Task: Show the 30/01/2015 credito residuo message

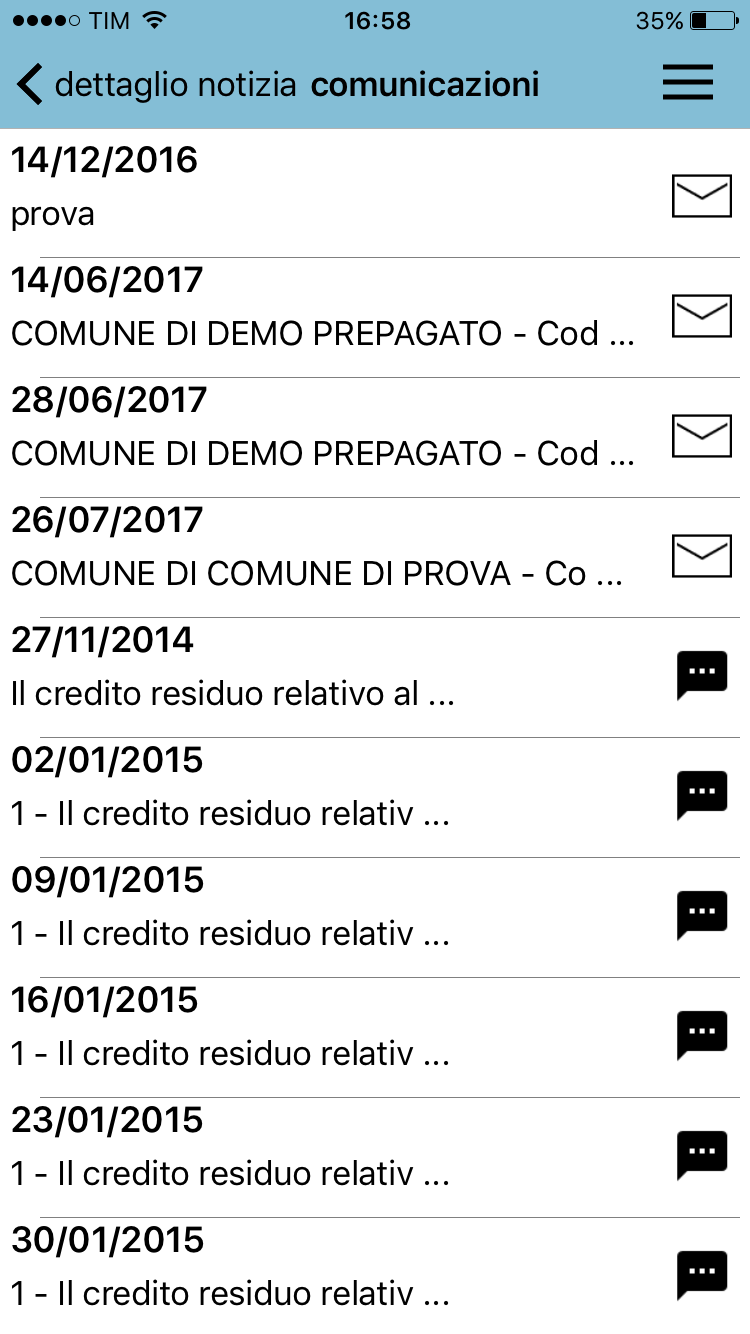Action: (x=340, y=1270)
